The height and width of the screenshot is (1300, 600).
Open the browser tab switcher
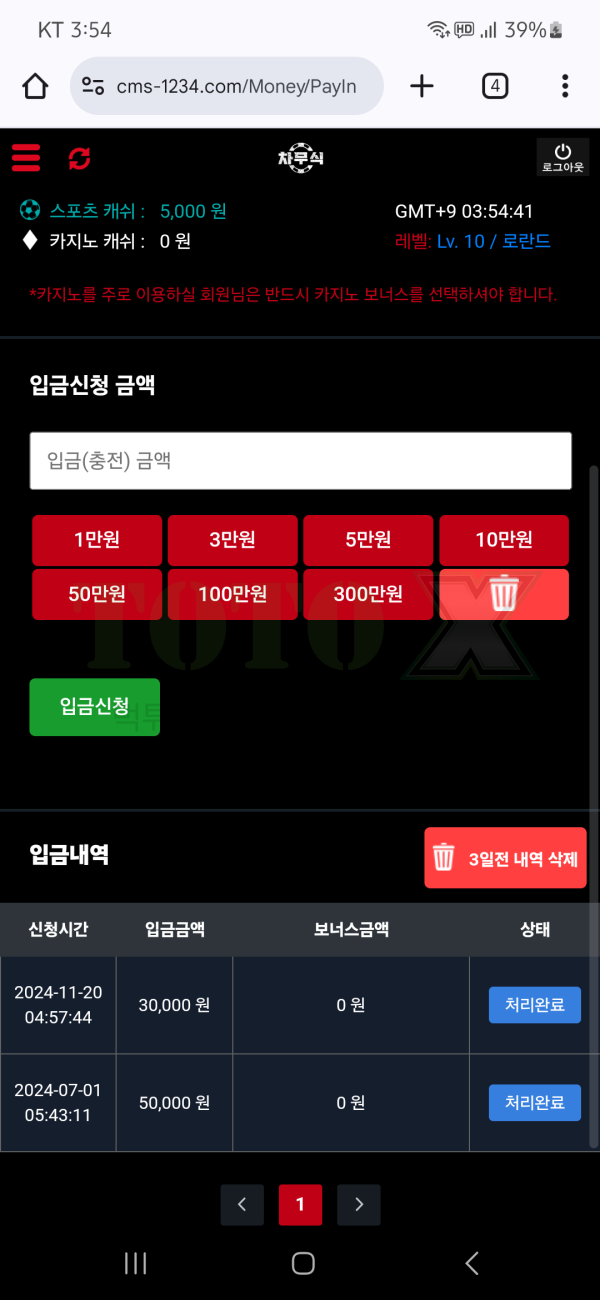pos(494,86)
